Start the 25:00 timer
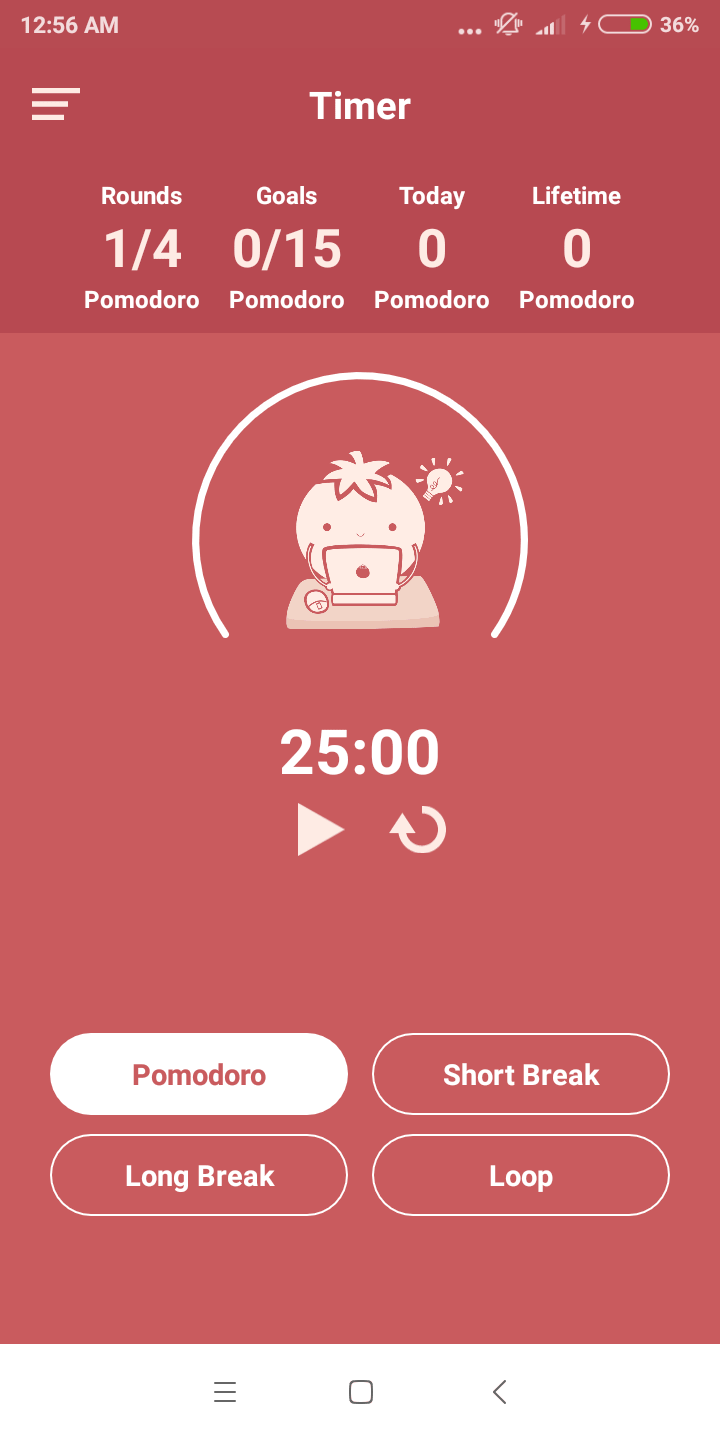The height and width of the screenshot is (1440, 720). pyautogui.click(x=319, y=830)
